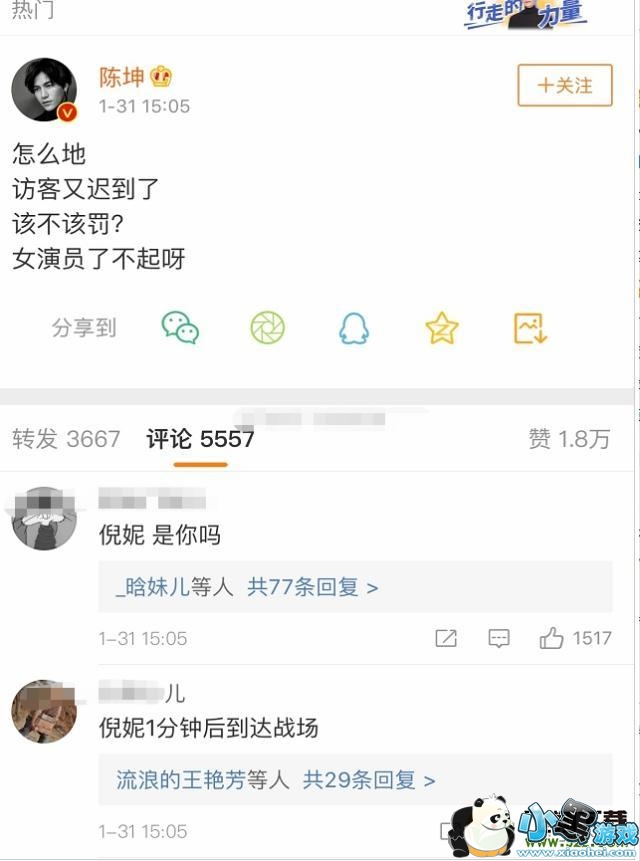640x861 pixels.
Task: Switch to the 转发 3667 tab
Action: [x=66, y=438]
